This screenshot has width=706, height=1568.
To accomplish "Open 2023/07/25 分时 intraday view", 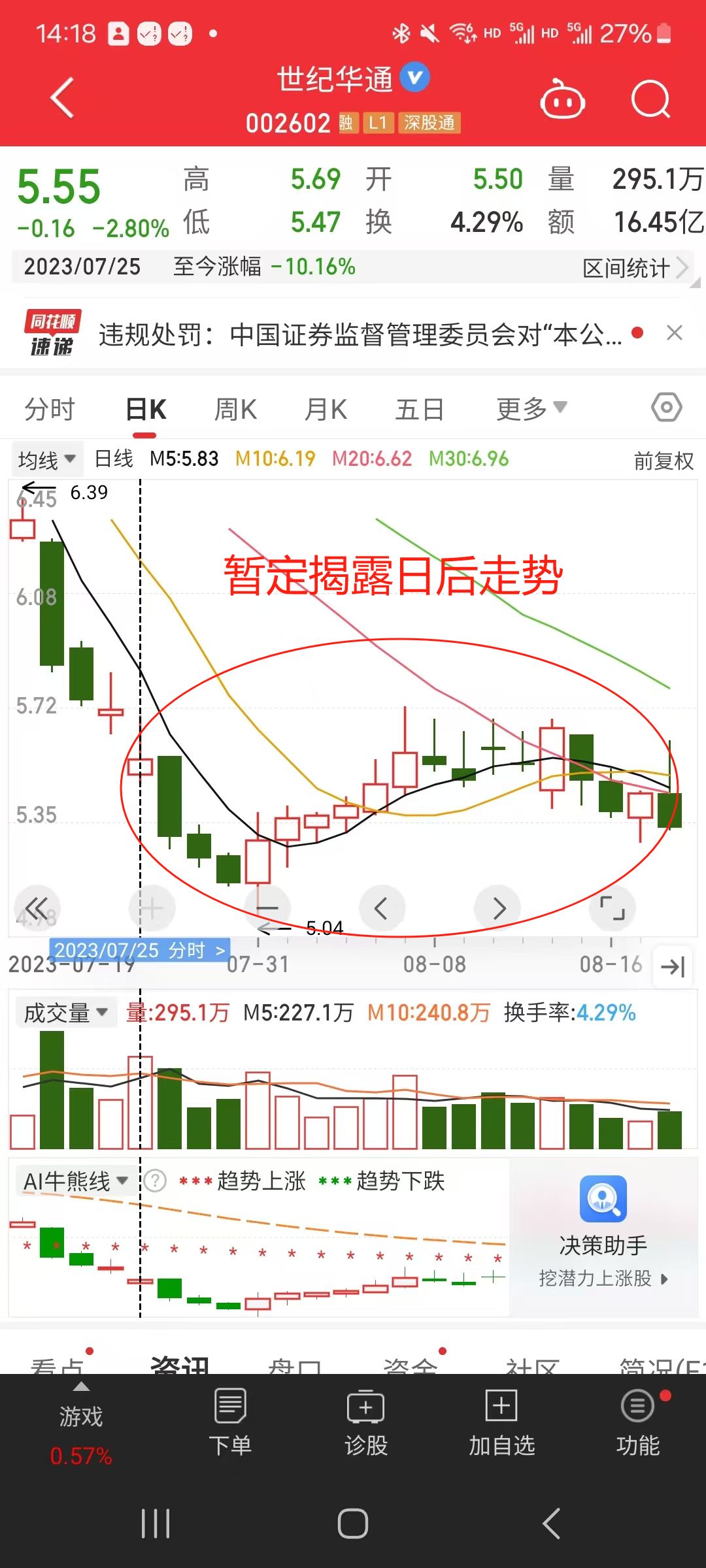I will [x=140, y=951].
